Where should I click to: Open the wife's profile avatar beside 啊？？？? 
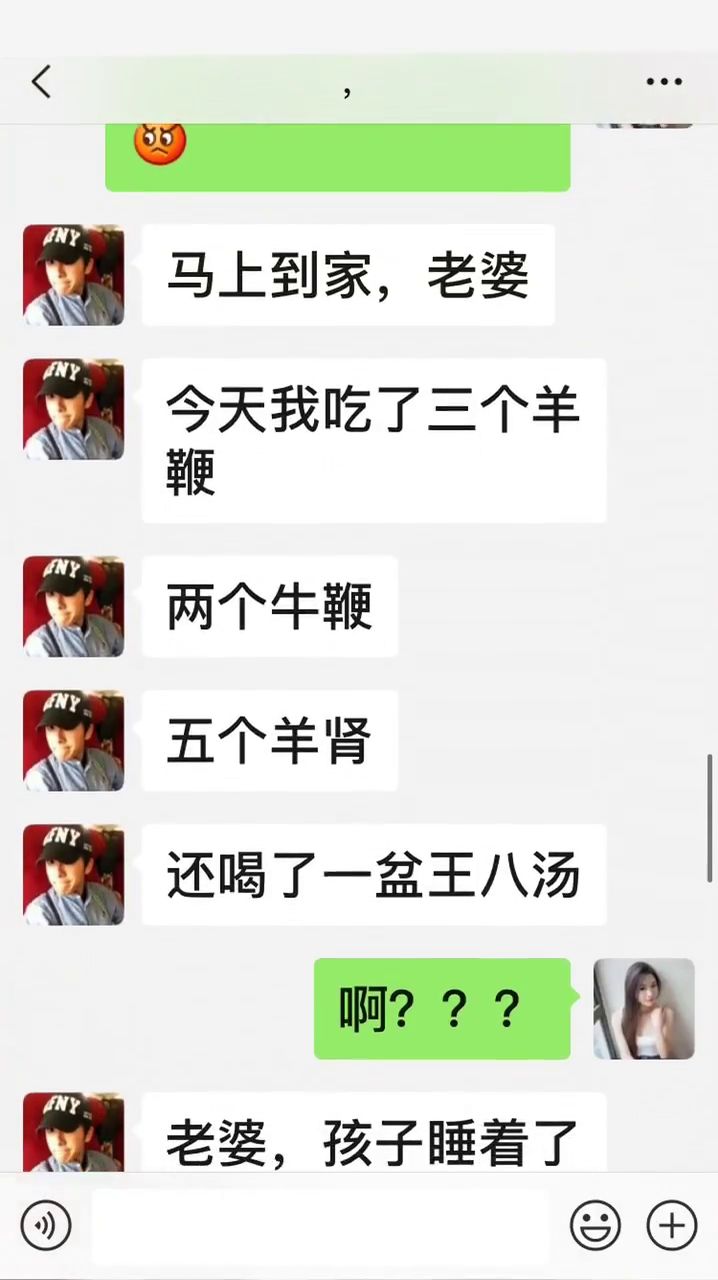click(643, 1008)
